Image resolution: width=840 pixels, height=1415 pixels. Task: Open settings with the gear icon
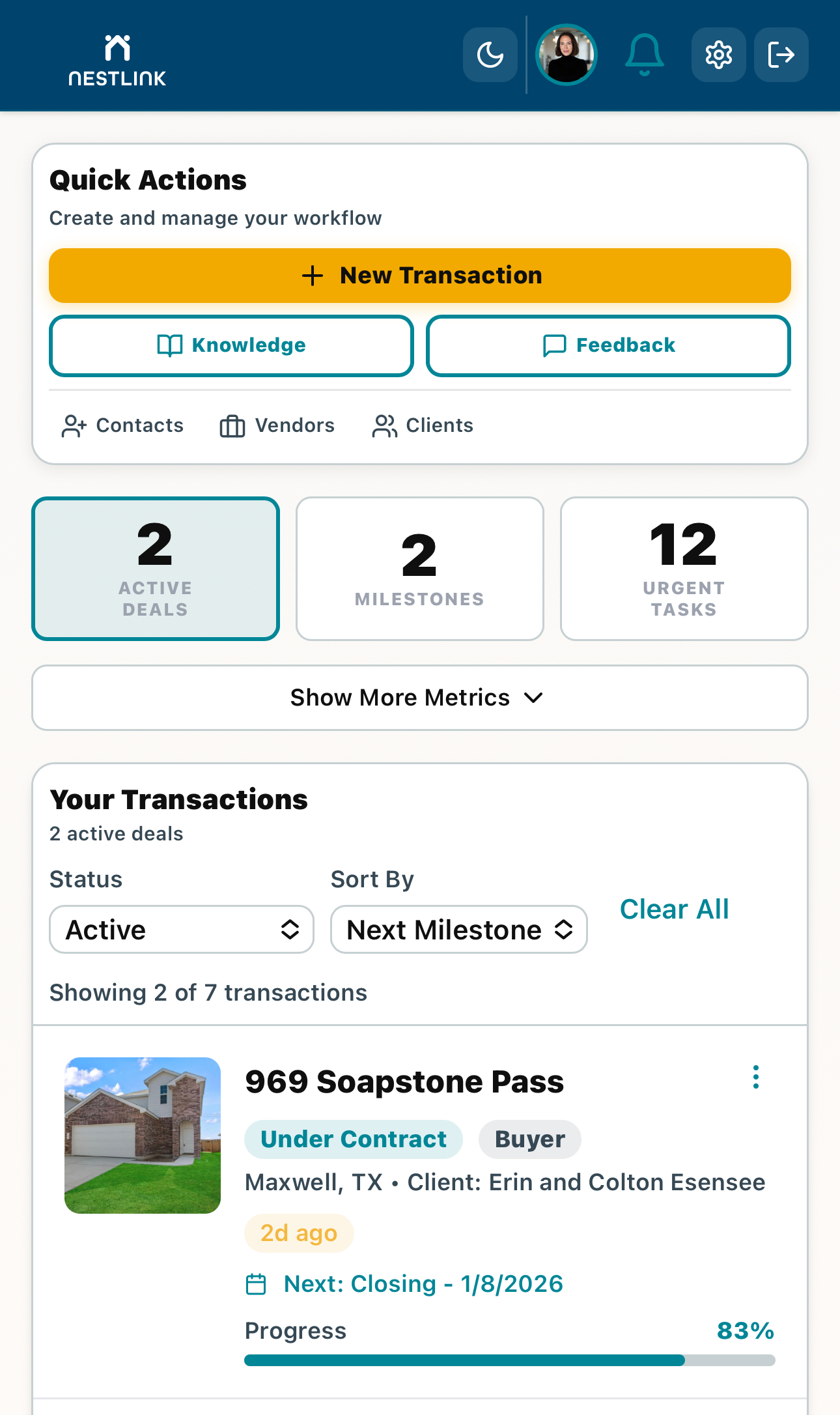point(718,55)
